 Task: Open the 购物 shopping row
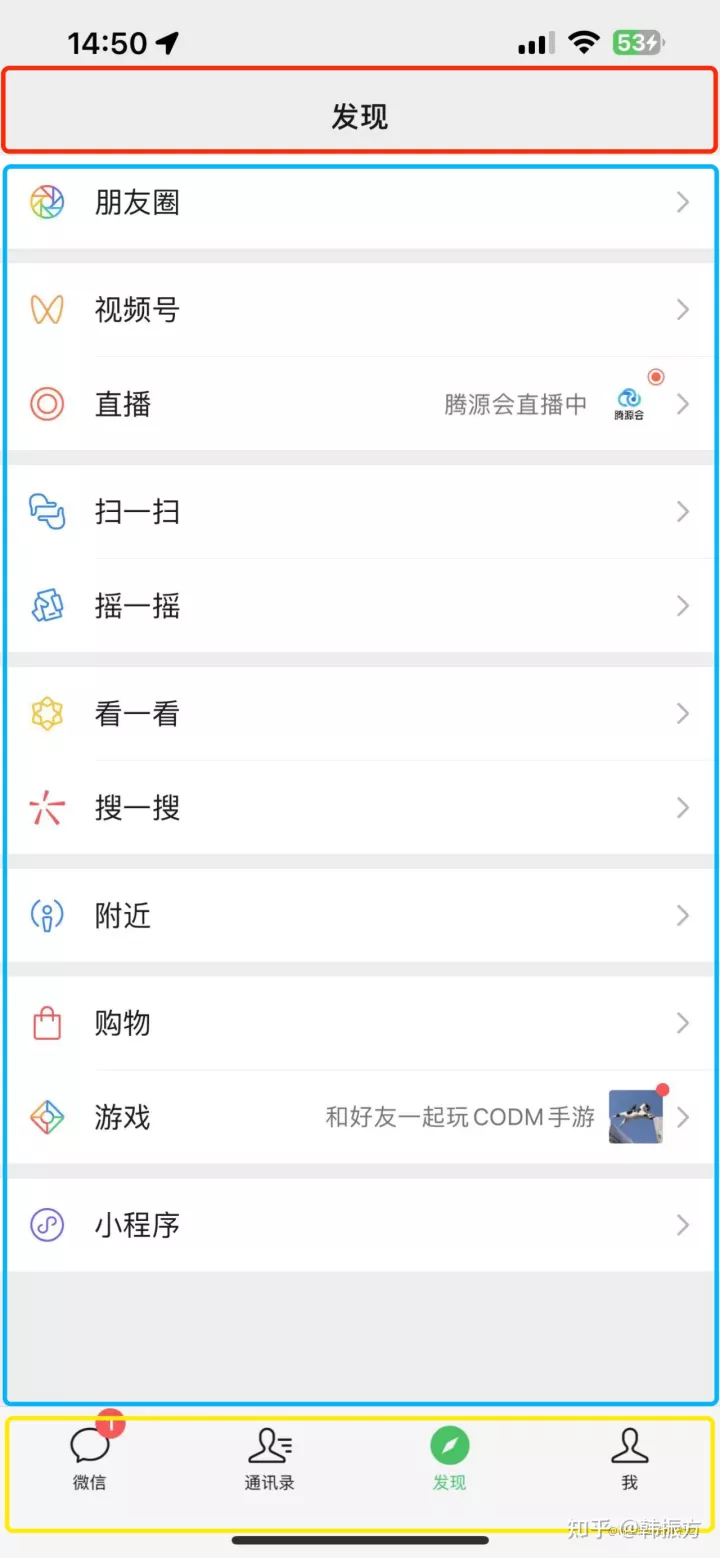pyautogui.click(x=360, y=1024)
